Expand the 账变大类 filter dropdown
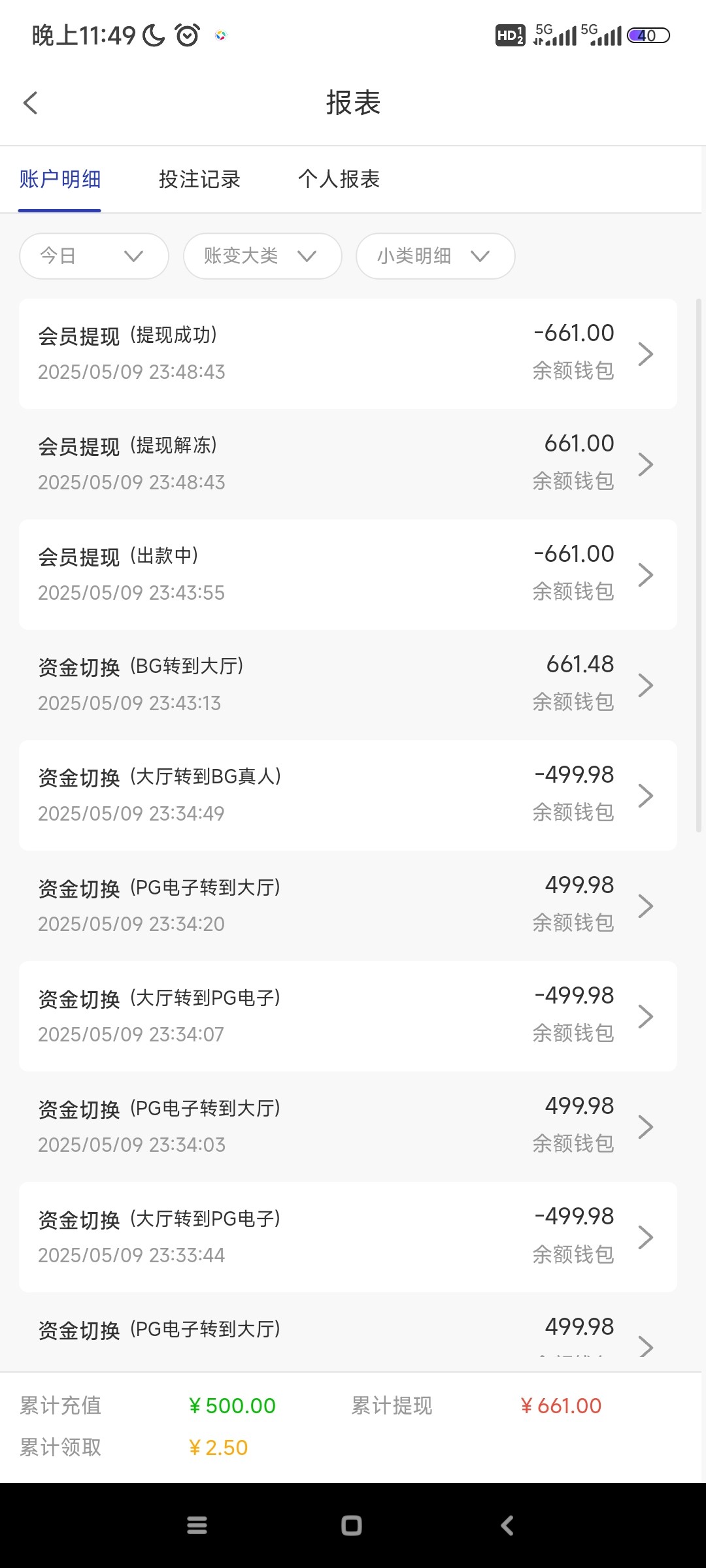Viewport: 706px width, 1568px height. coord(262,256)
